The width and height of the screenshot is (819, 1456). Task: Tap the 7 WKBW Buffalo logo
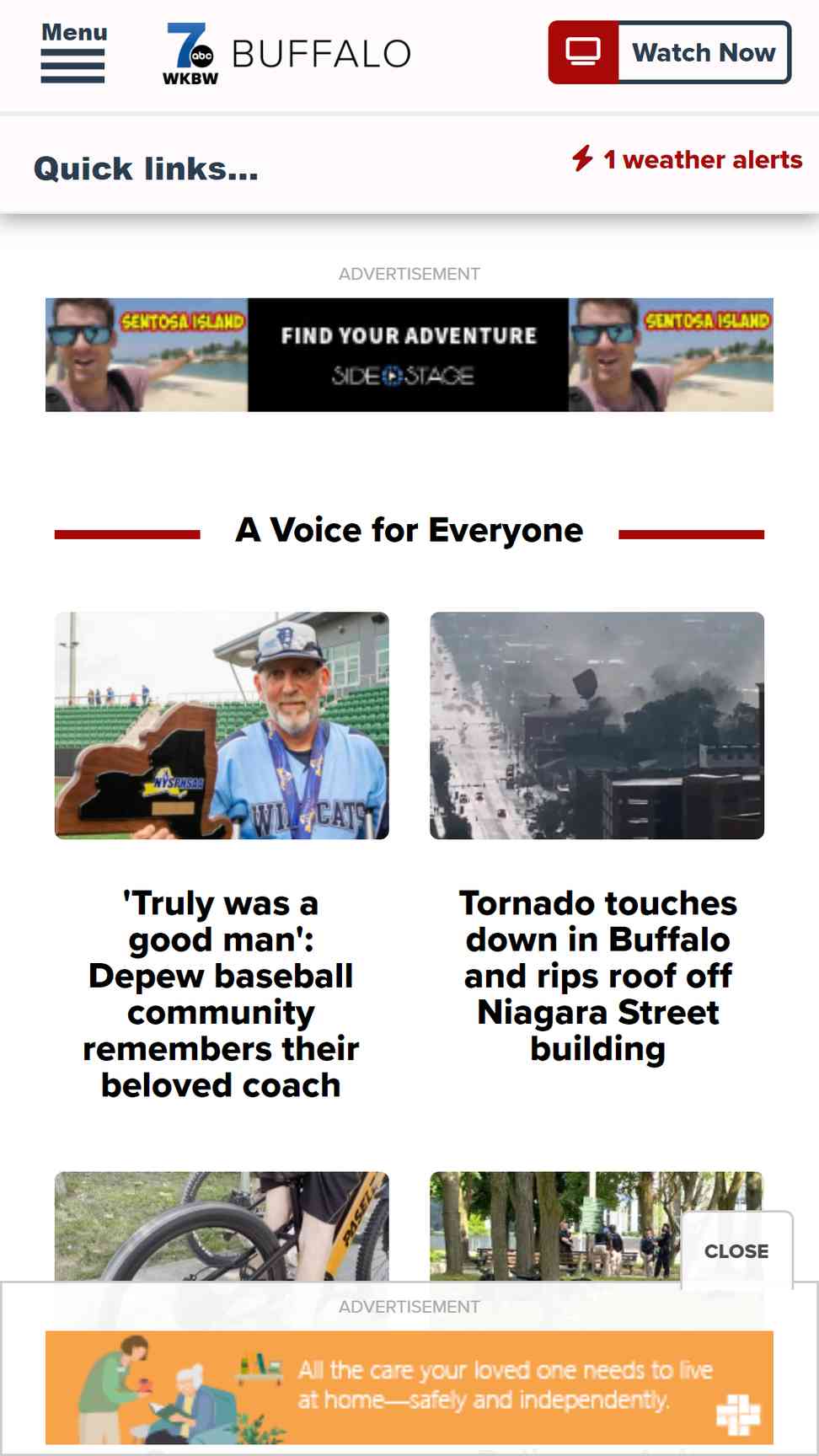point(286,54)
